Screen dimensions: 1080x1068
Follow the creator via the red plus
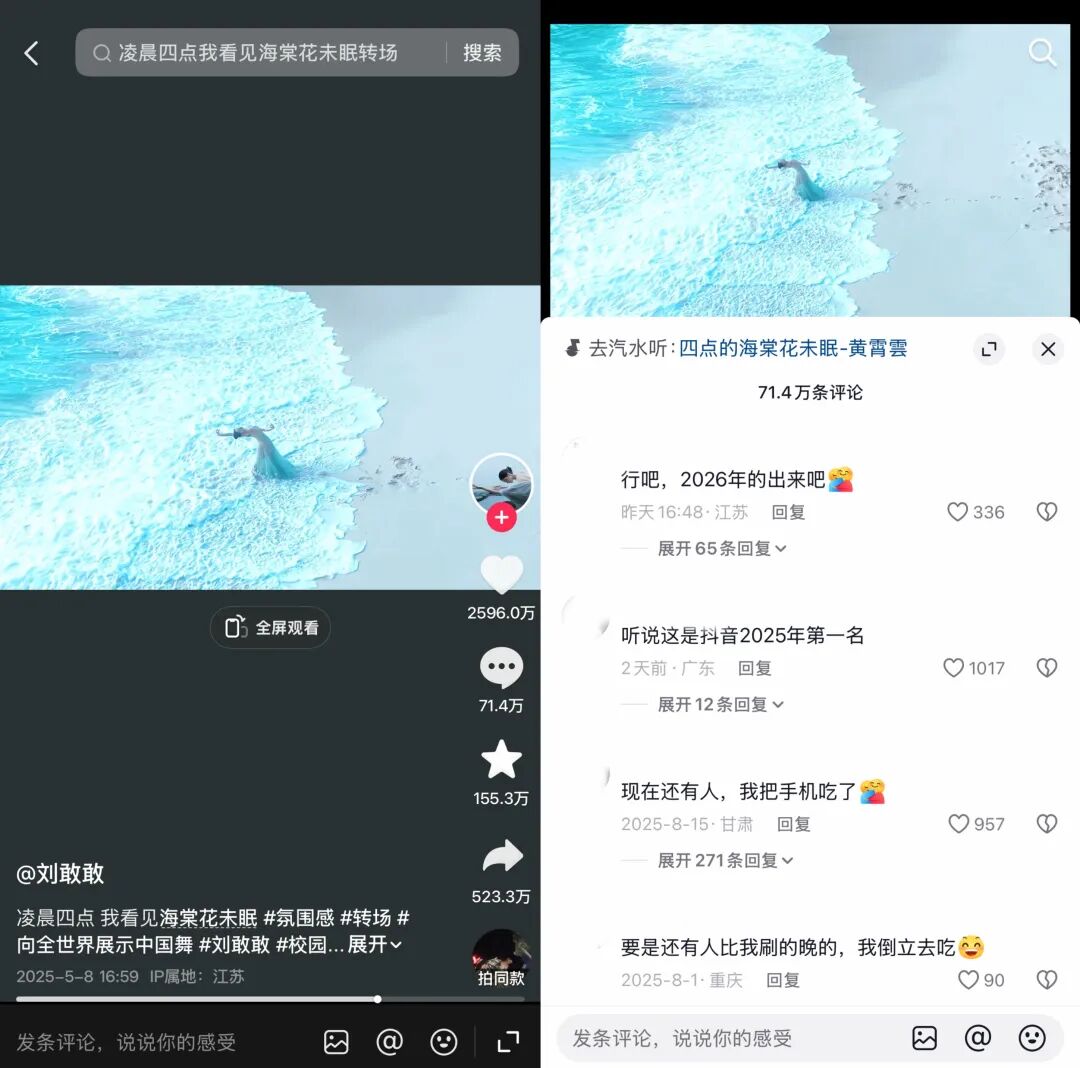502,518
